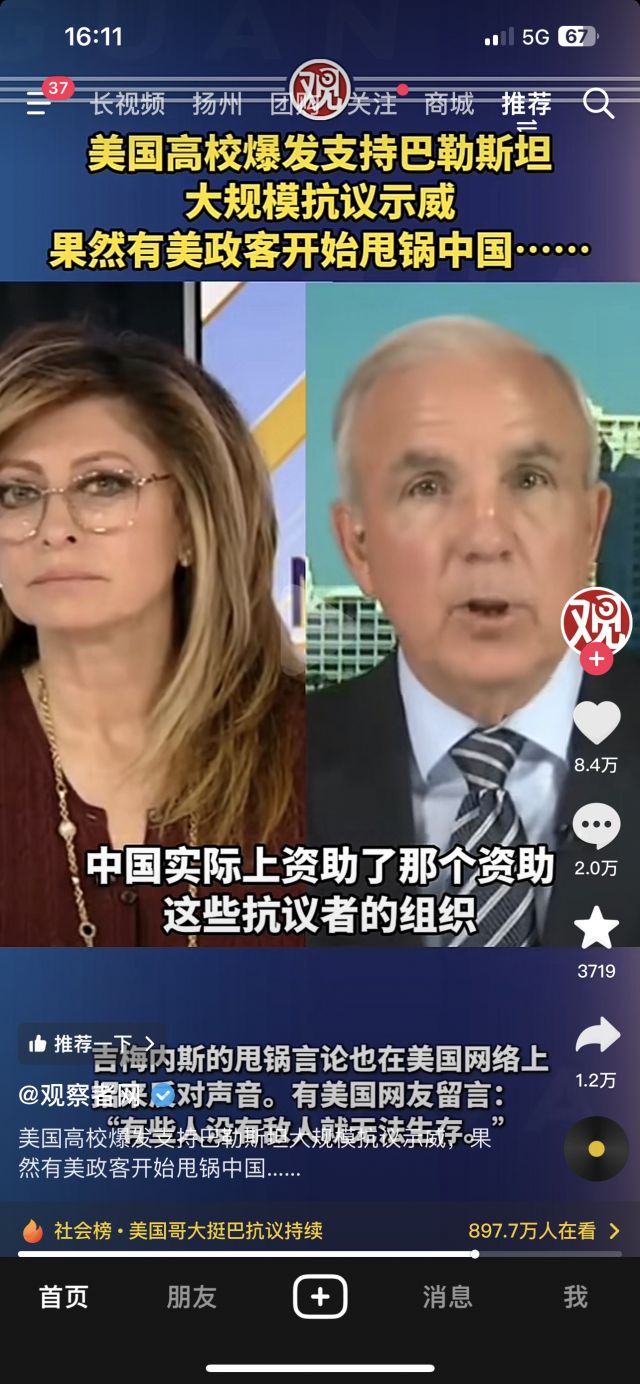Open the 我 profile tab
640x1384 pixels.
(575, 1297)
